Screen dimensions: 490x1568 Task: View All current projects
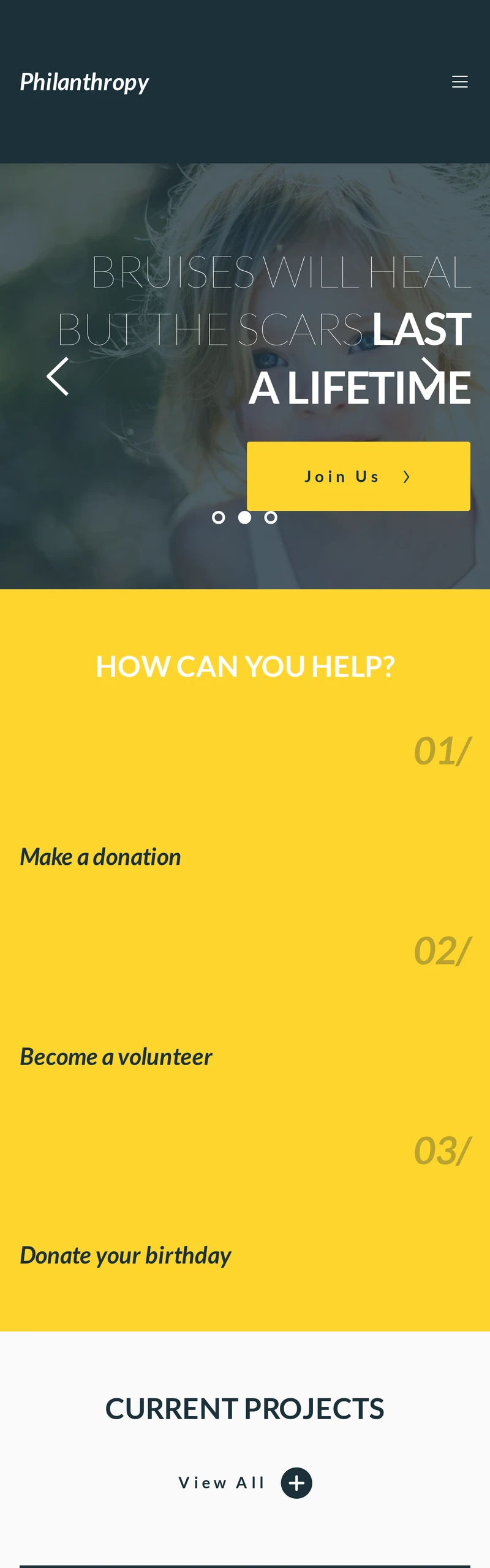coord(245,1483)
